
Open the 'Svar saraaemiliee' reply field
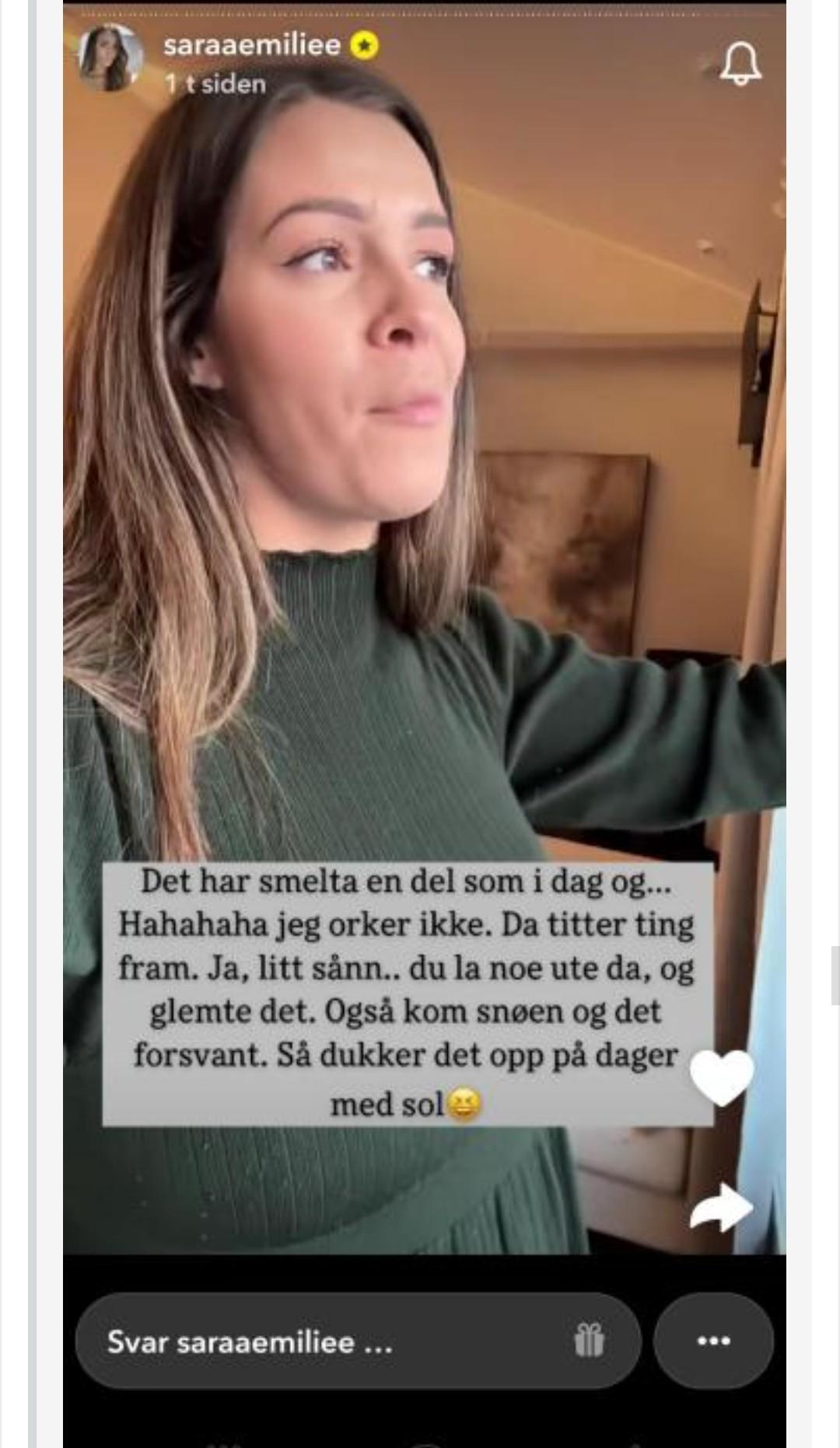(311, 1342)
